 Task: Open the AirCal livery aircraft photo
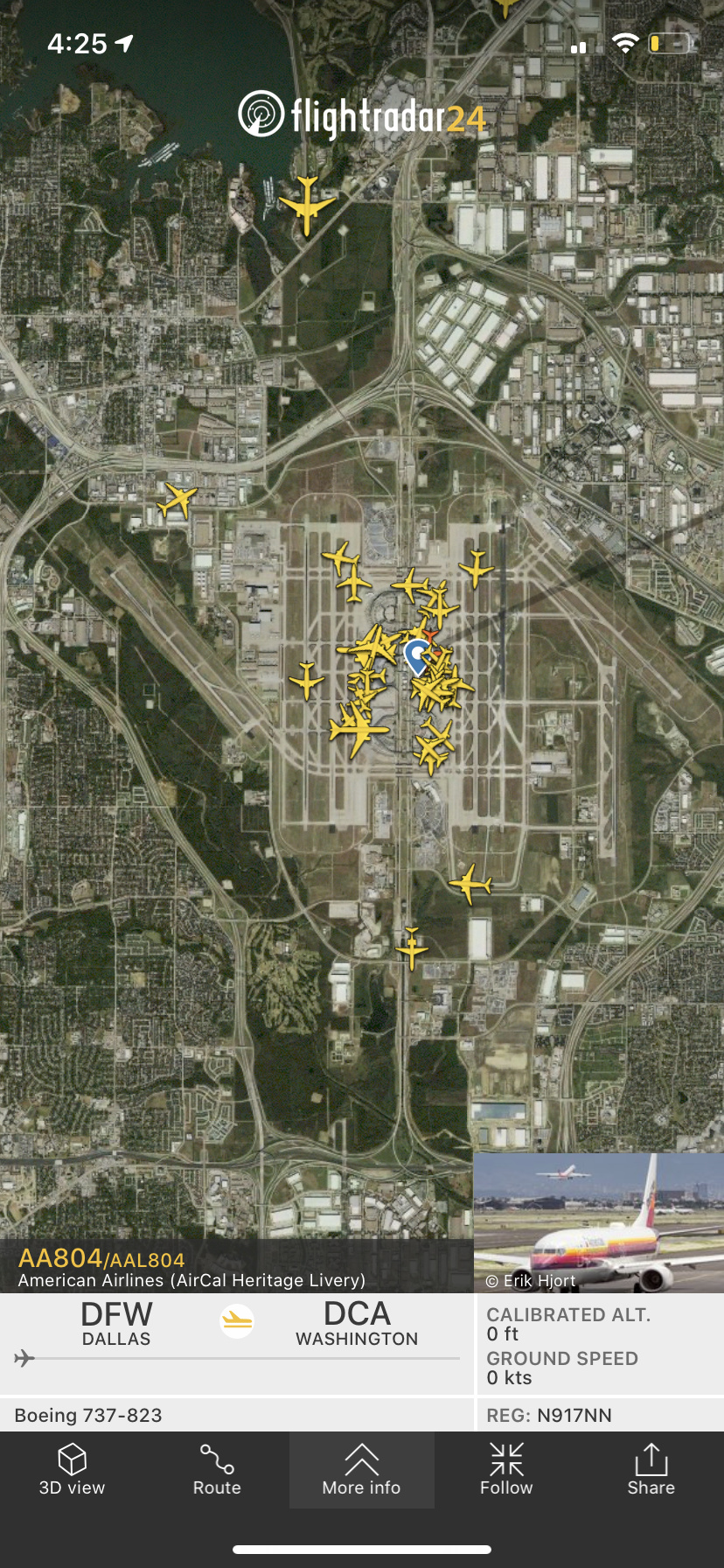[598, 1222]
